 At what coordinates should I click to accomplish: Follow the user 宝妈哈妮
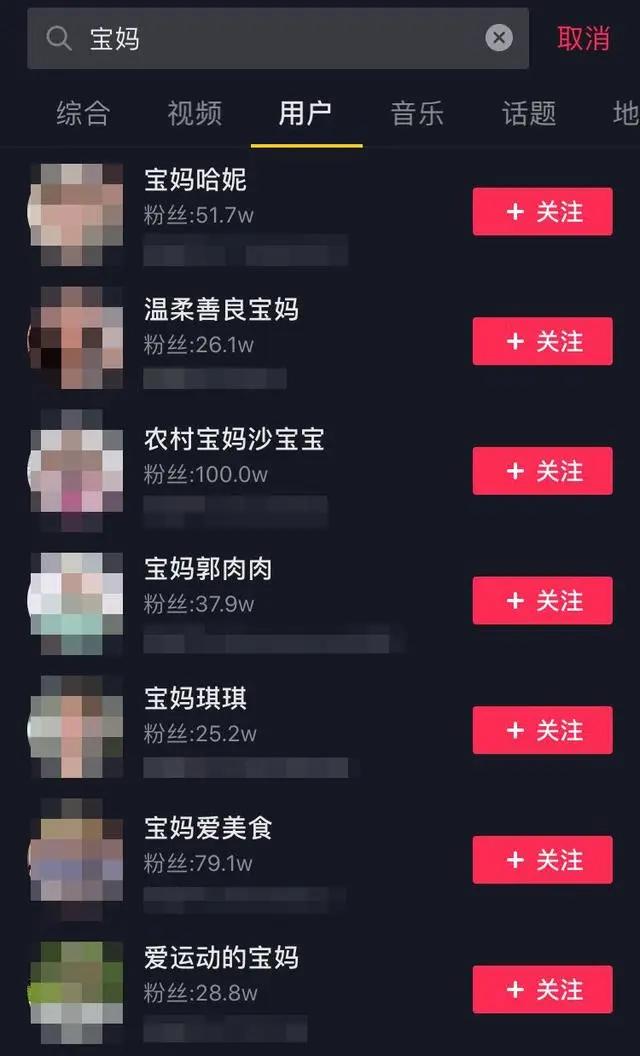[x=542, y=212]
